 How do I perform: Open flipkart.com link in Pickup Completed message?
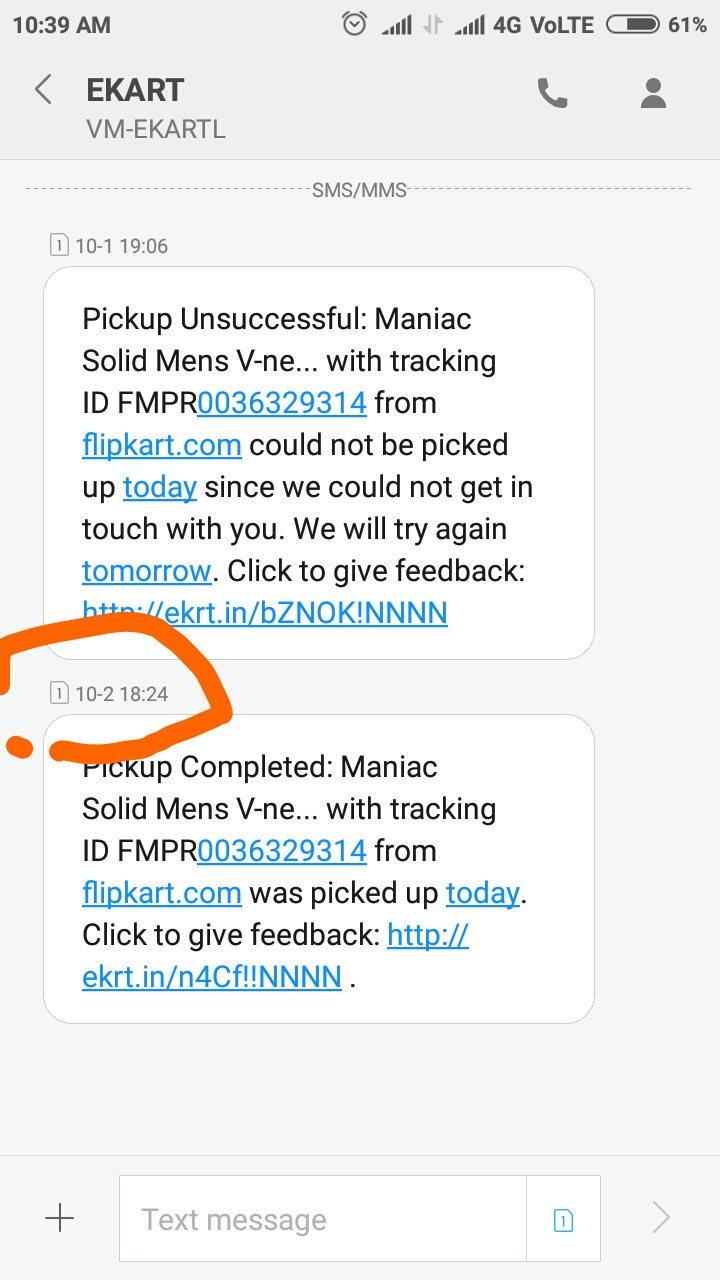(162, 893)
